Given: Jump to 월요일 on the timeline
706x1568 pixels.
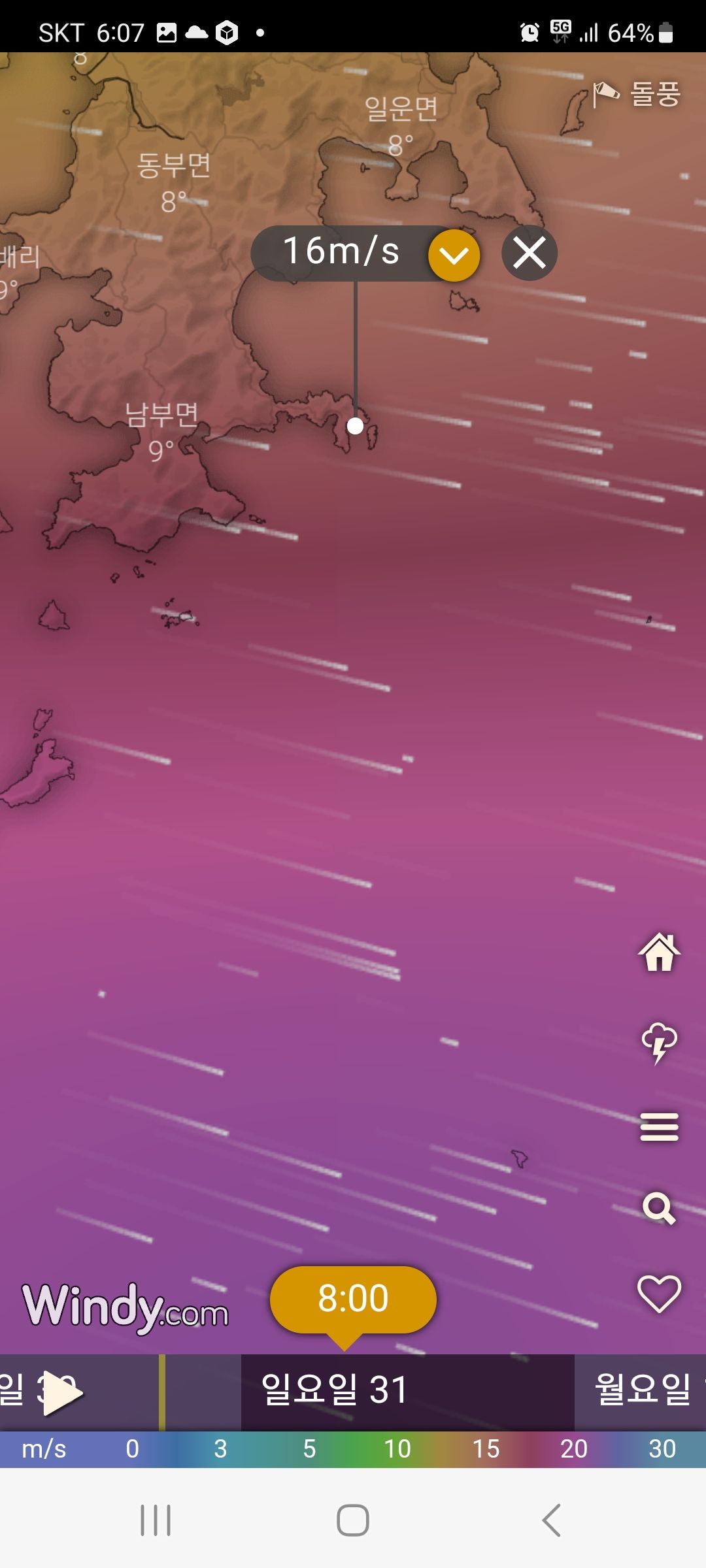Looking at the screenshot, I should click(x=642, y=1390).
